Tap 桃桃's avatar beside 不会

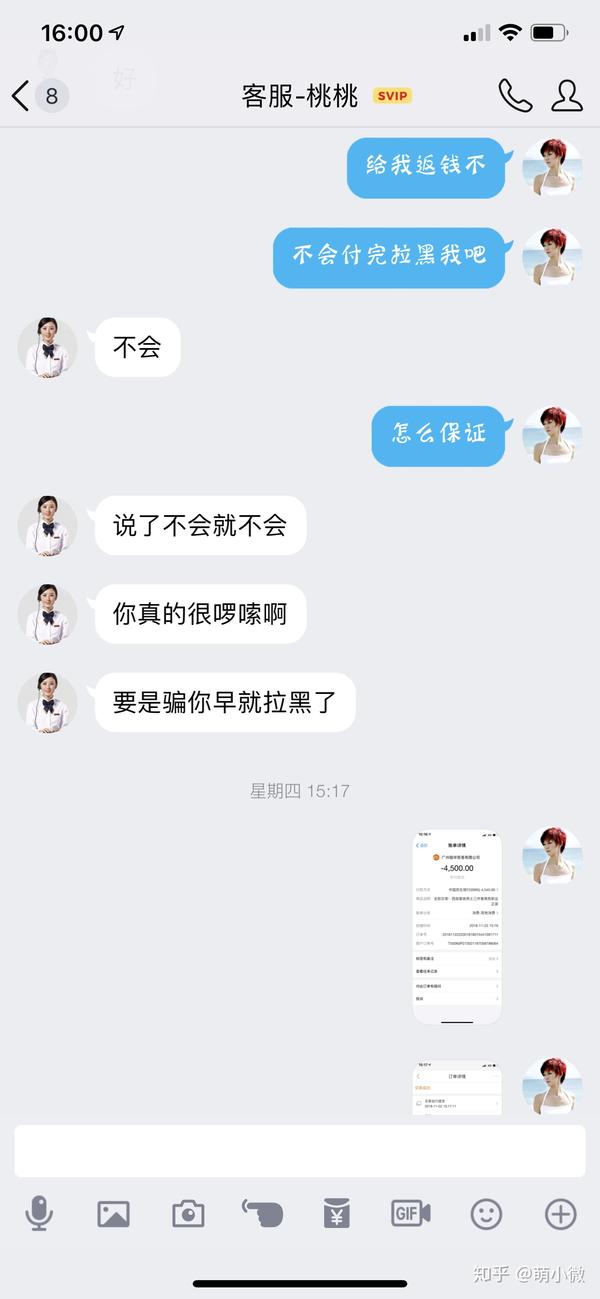click(47, 347)
